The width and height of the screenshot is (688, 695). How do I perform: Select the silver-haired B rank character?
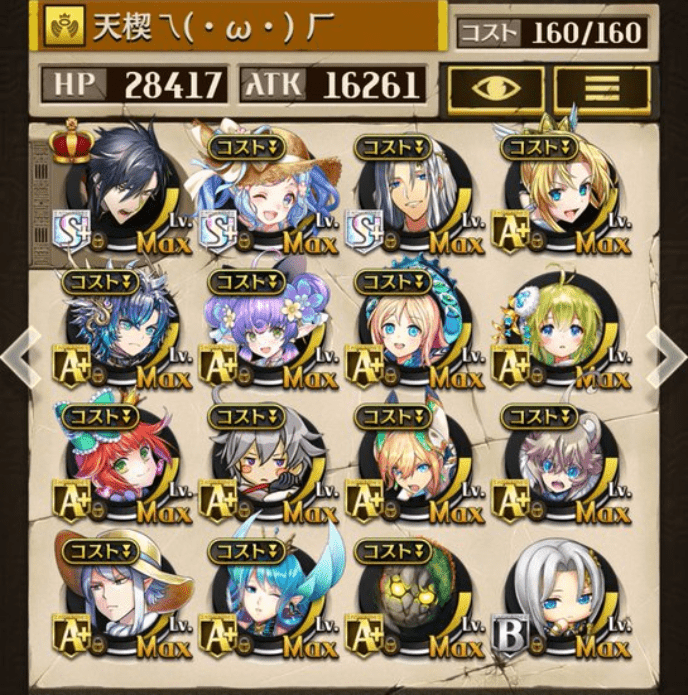click(x=557, y=598)
